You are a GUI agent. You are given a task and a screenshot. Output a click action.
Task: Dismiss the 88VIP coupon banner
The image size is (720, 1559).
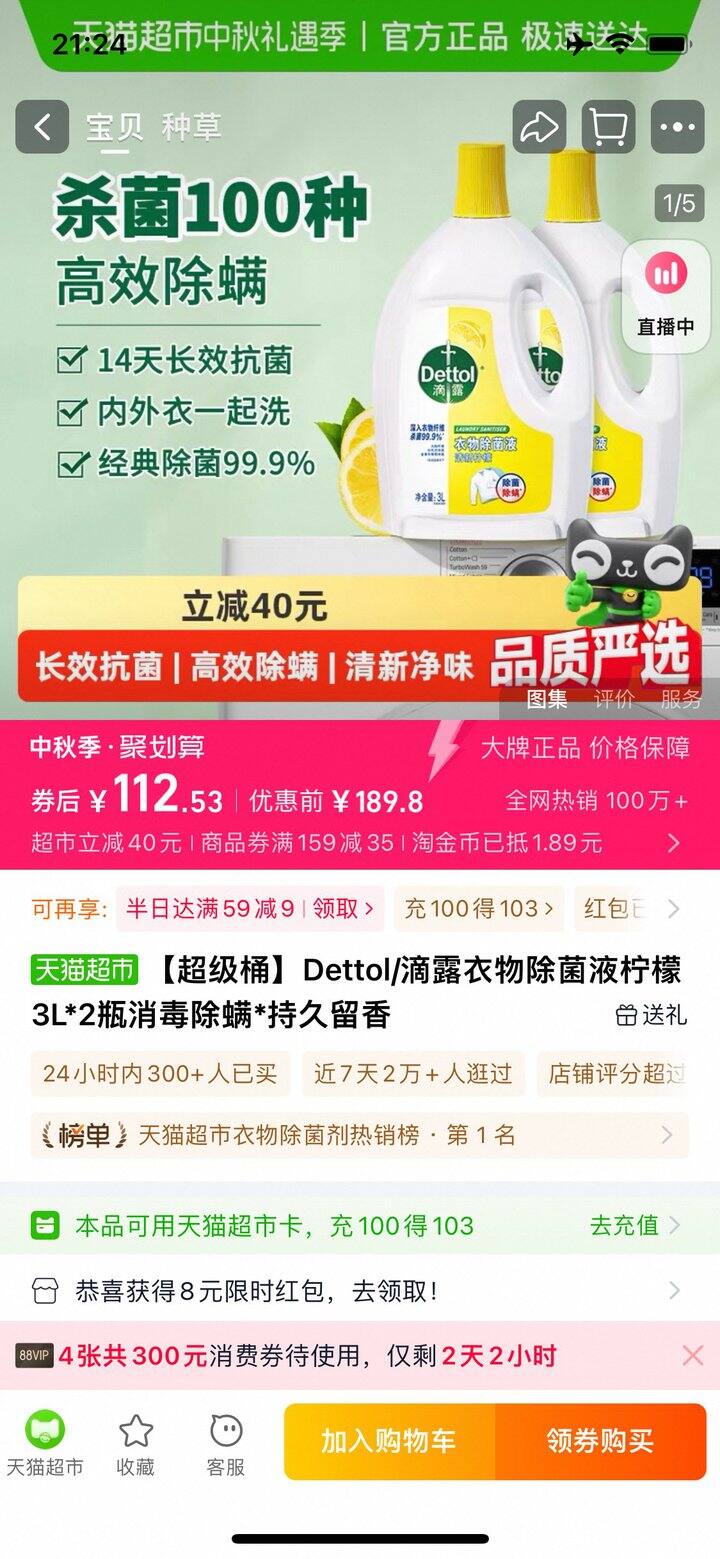(692, 1356)
